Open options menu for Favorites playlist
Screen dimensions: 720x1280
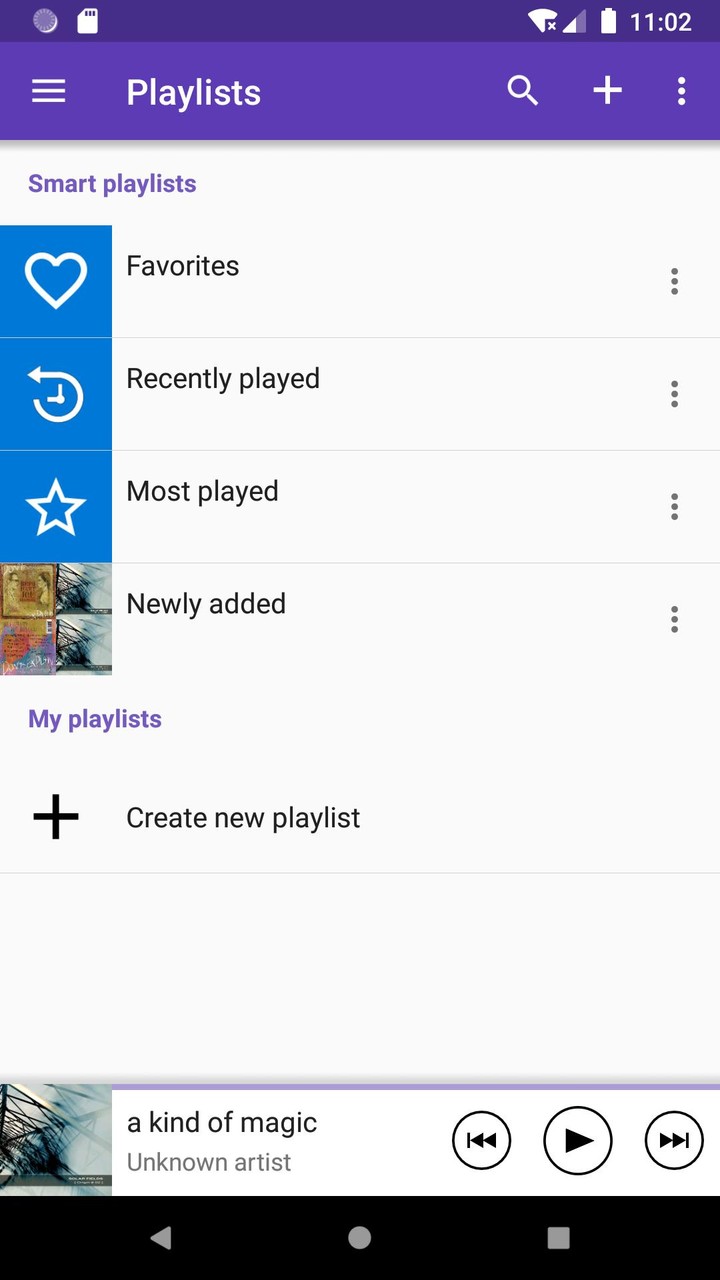[674, 281]
